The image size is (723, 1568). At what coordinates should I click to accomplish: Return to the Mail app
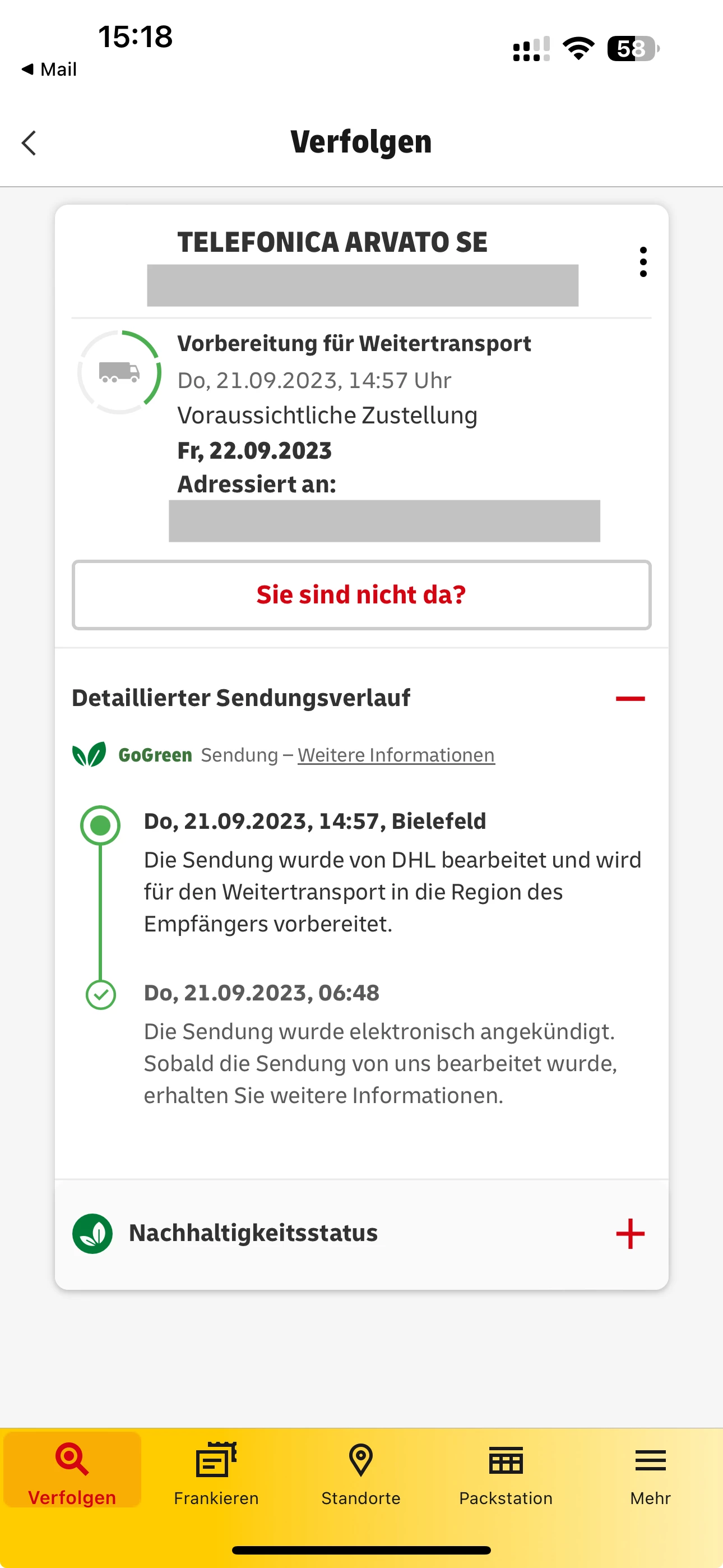(x=50, y=70)
